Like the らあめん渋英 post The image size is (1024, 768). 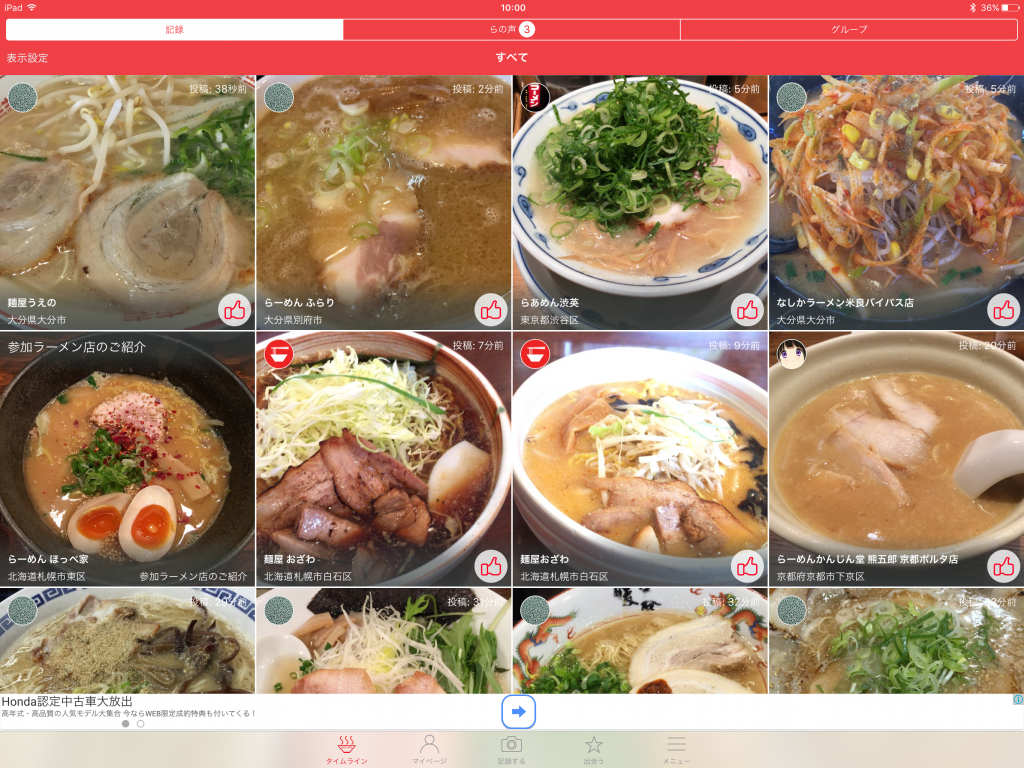pyautogui.click(x=747, y=310)
